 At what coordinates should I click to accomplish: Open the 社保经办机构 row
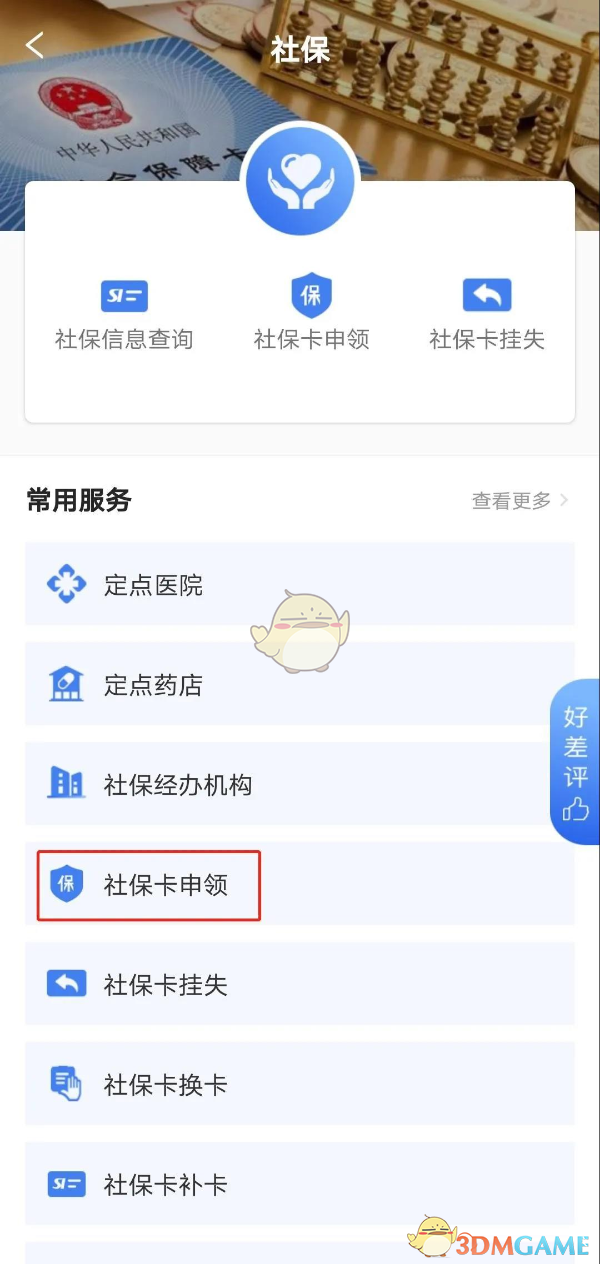point(299,785)
